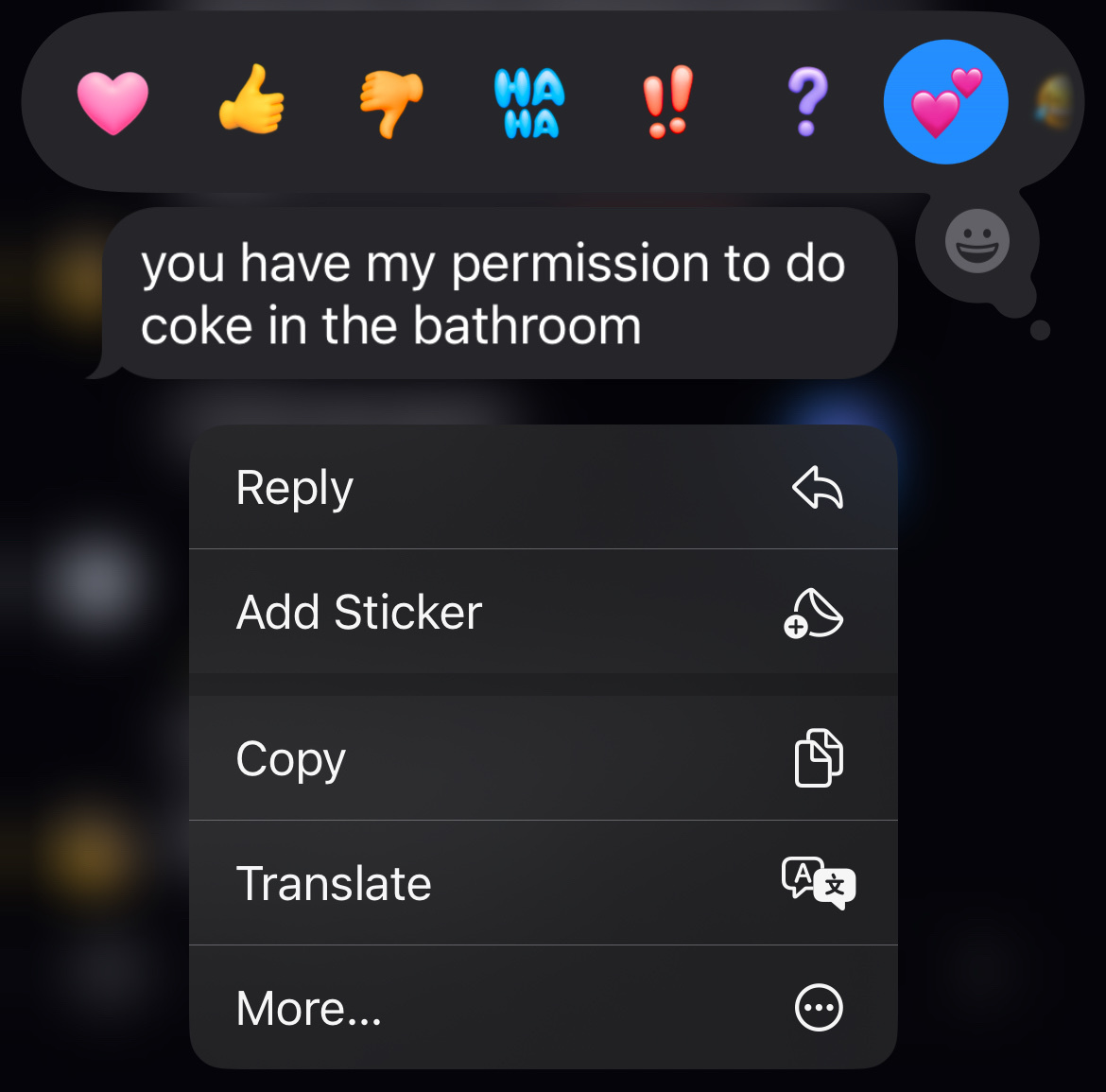This screenshot has width=1106, height=1092.
Task: Select the two pink hearts emoji reaction
Action: click(x=945, y=102)
